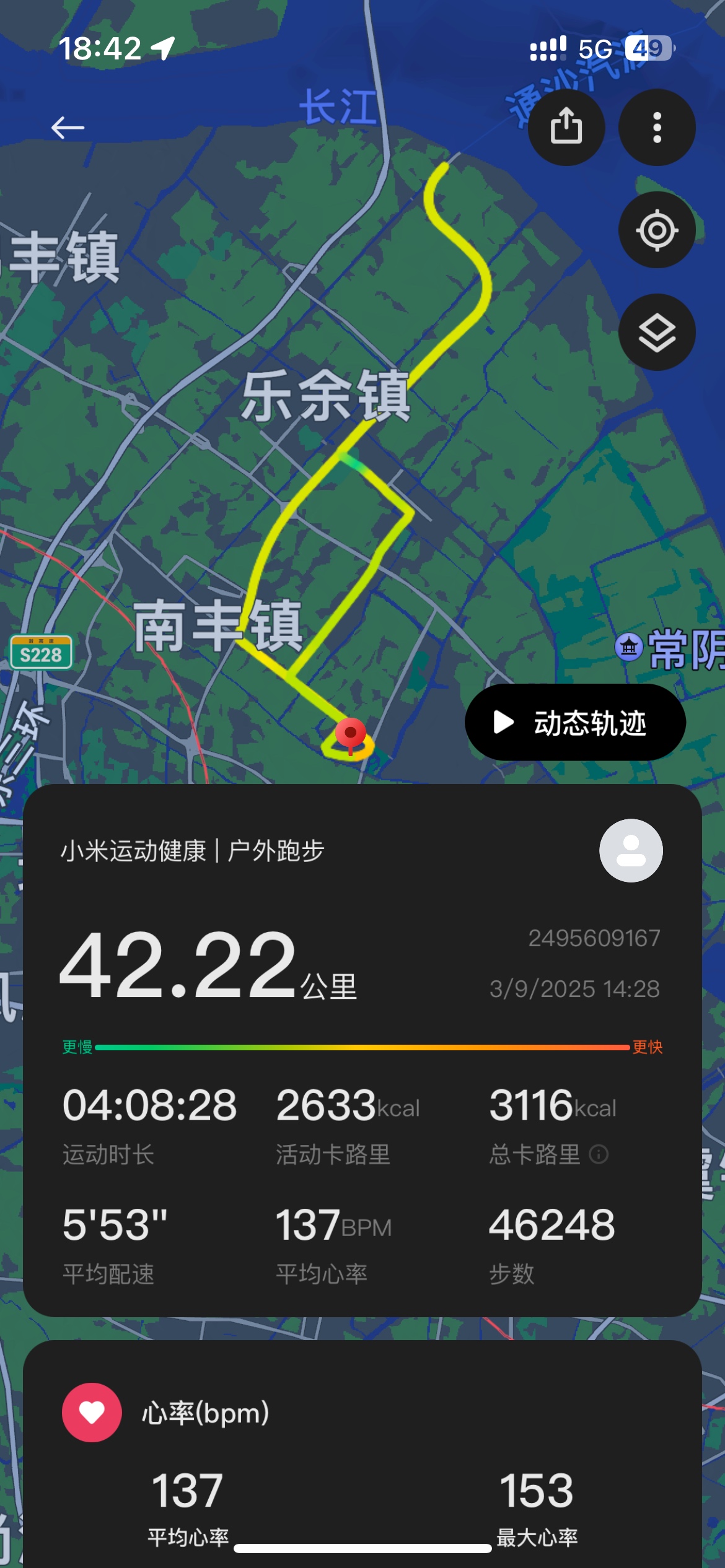The image size is (725, 1568).
Task: Open the three-dot overflow menu
Action: click(657, 127)
